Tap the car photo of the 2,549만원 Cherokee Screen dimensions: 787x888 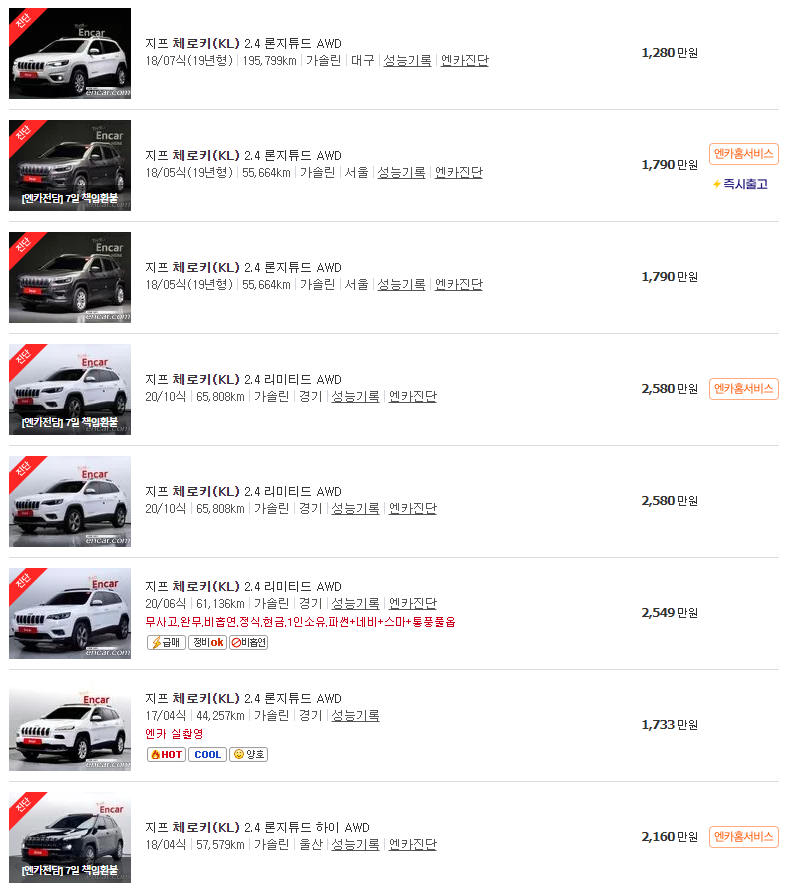(x=70, y=614)
